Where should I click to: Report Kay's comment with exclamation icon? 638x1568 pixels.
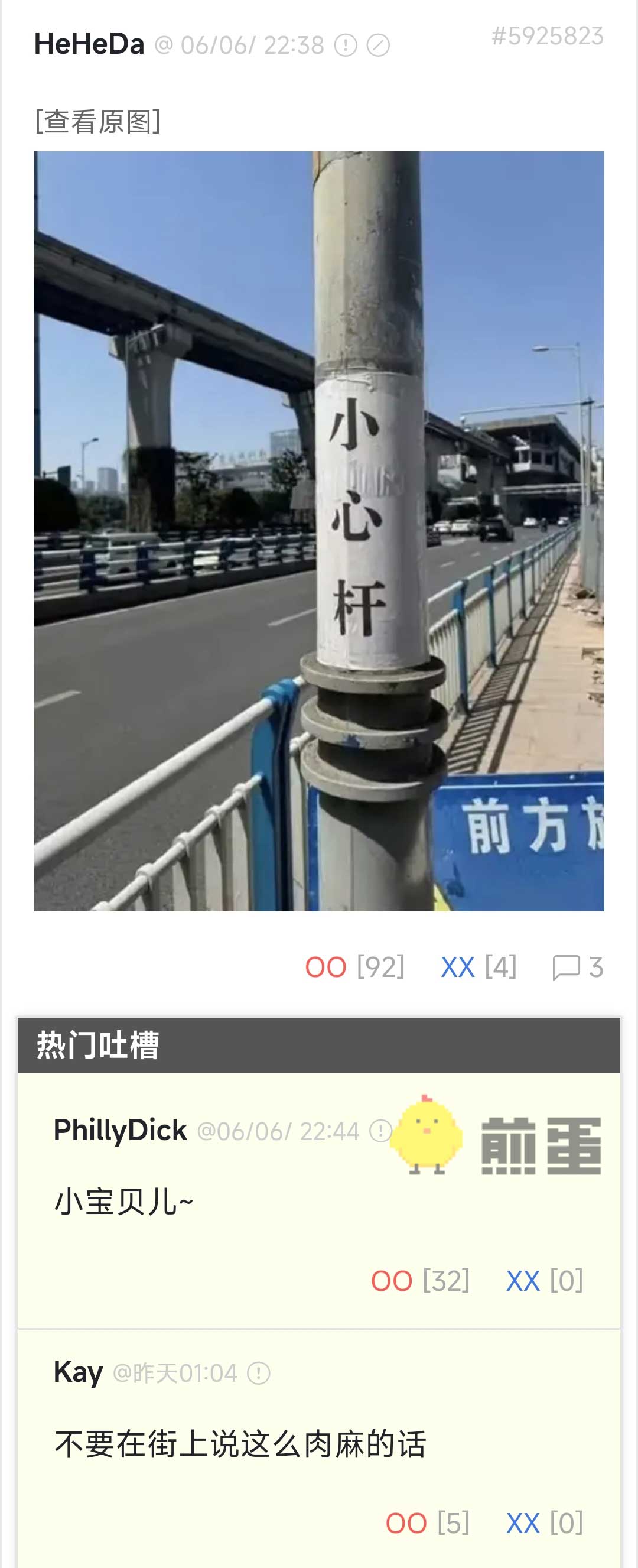259,1374
